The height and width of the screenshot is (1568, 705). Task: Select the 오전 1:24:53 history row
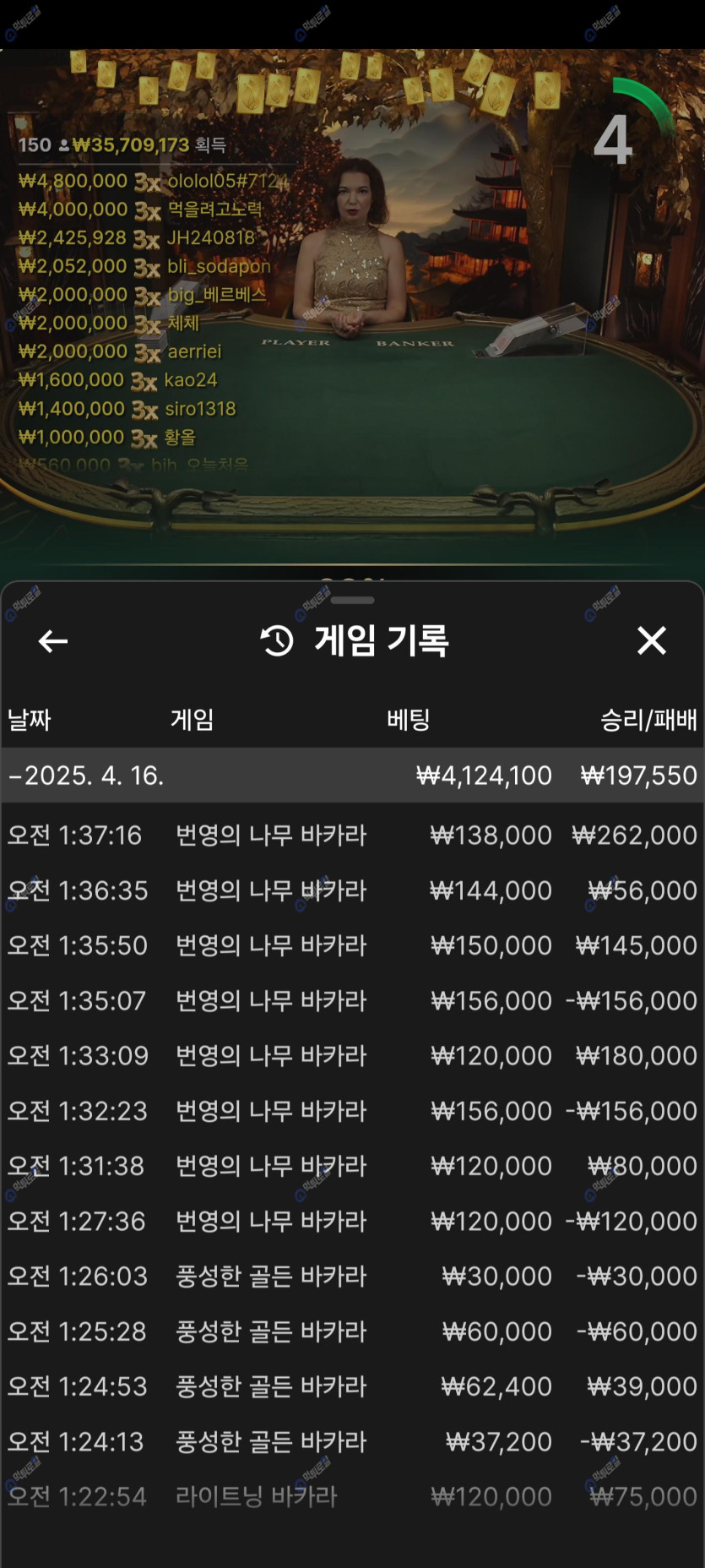(x=352, y=1386)
